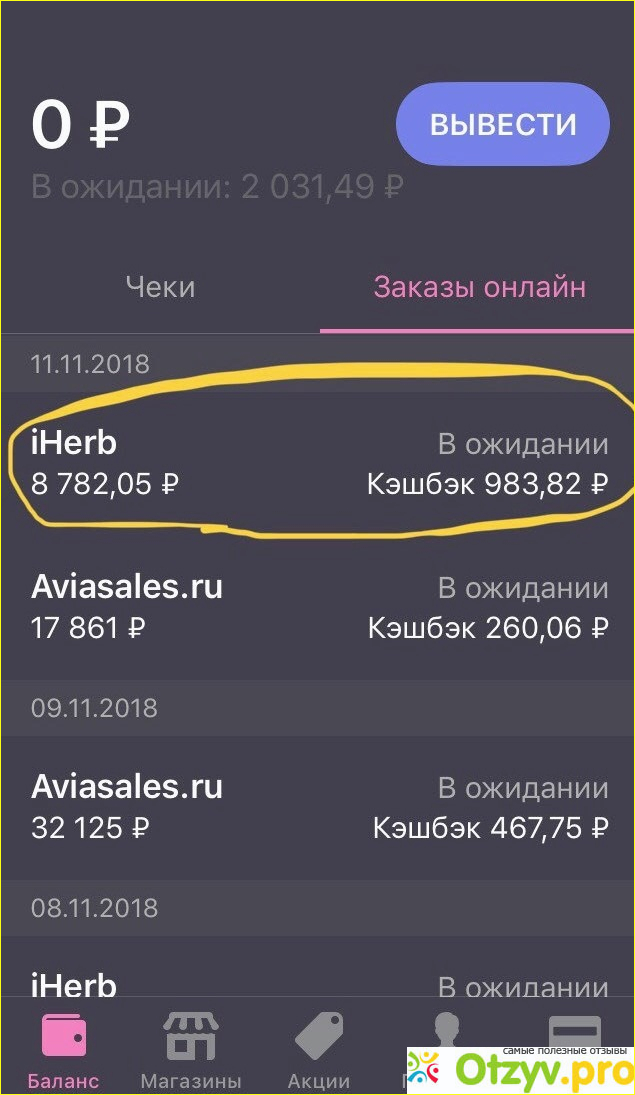Tap the ВЫВЕСТИ withdraw button
The height and width of the screenshot is (1095, 635).
click(503, 125)
